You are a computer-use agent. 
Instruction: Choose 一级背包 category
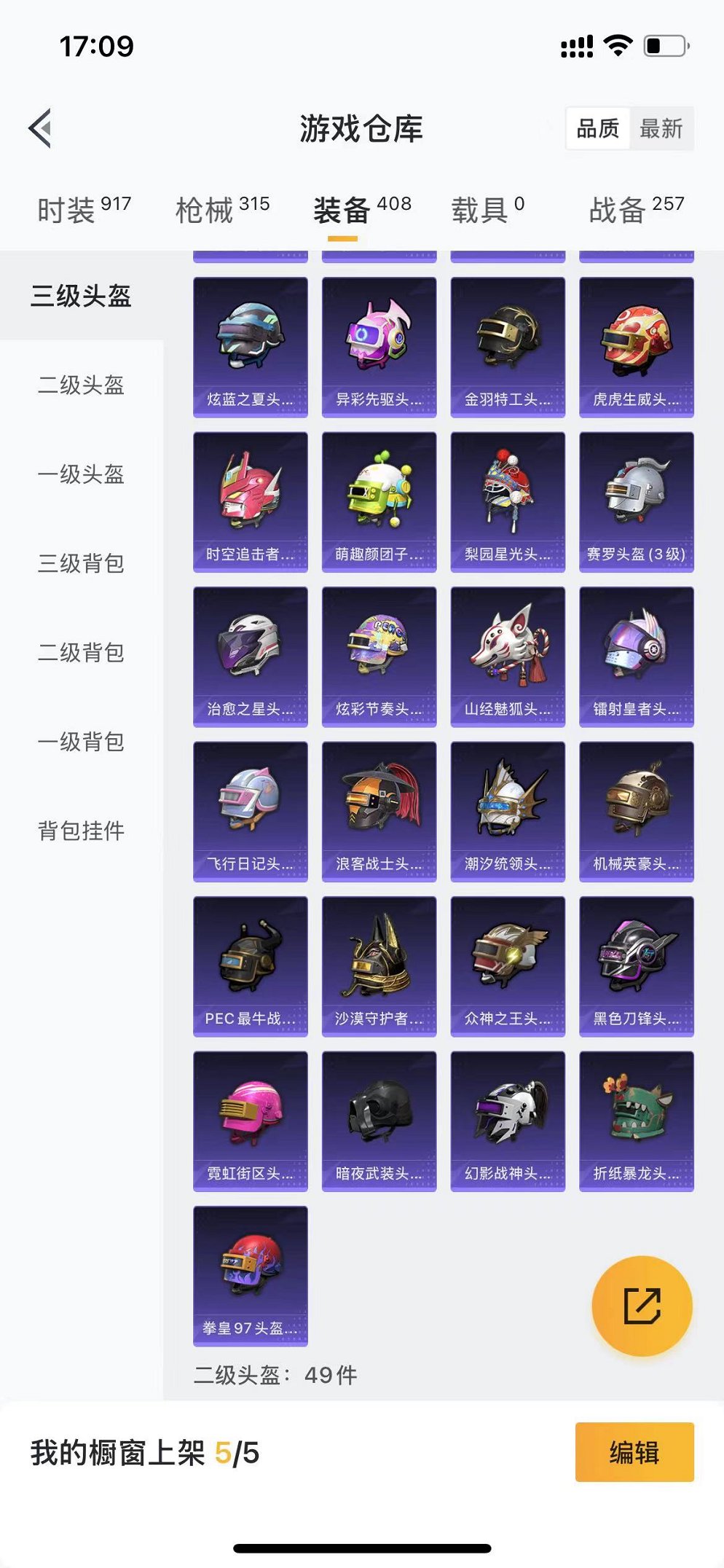[82, 742]
